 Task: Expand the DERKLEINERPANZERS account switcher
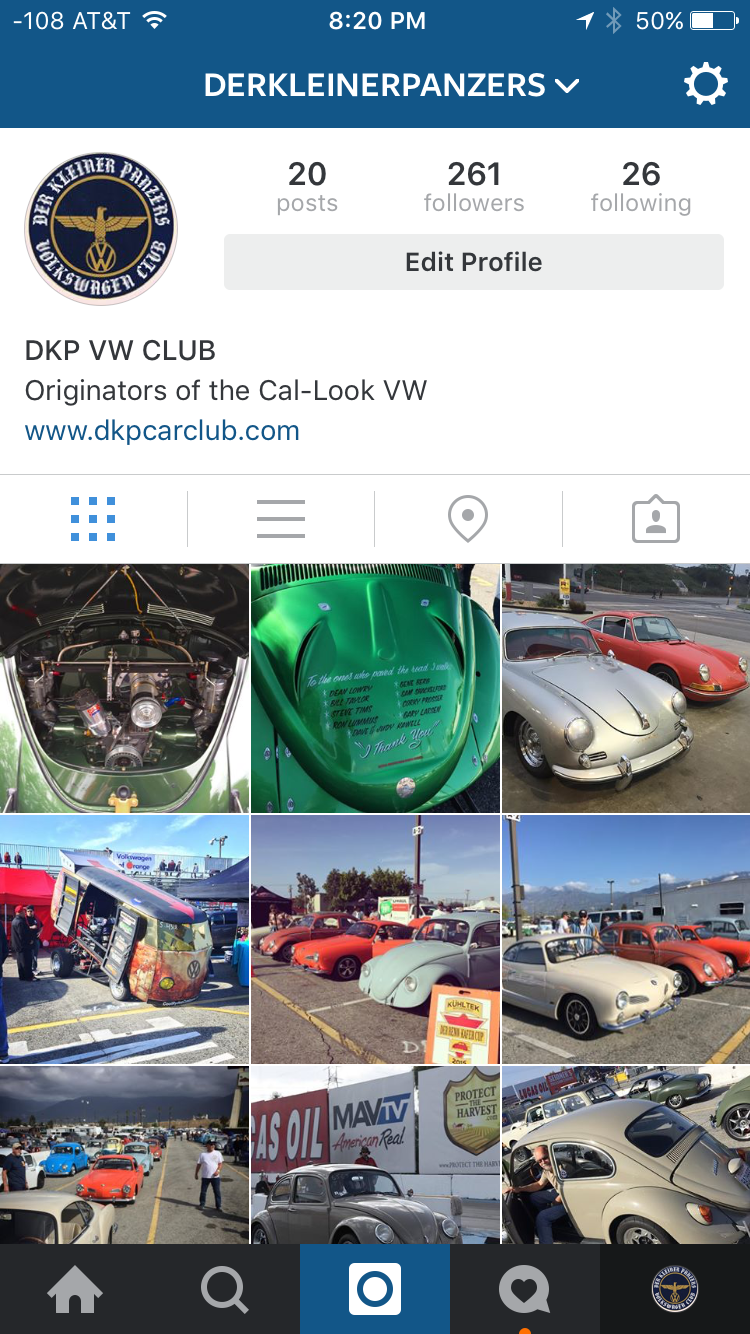coord(391,86)
